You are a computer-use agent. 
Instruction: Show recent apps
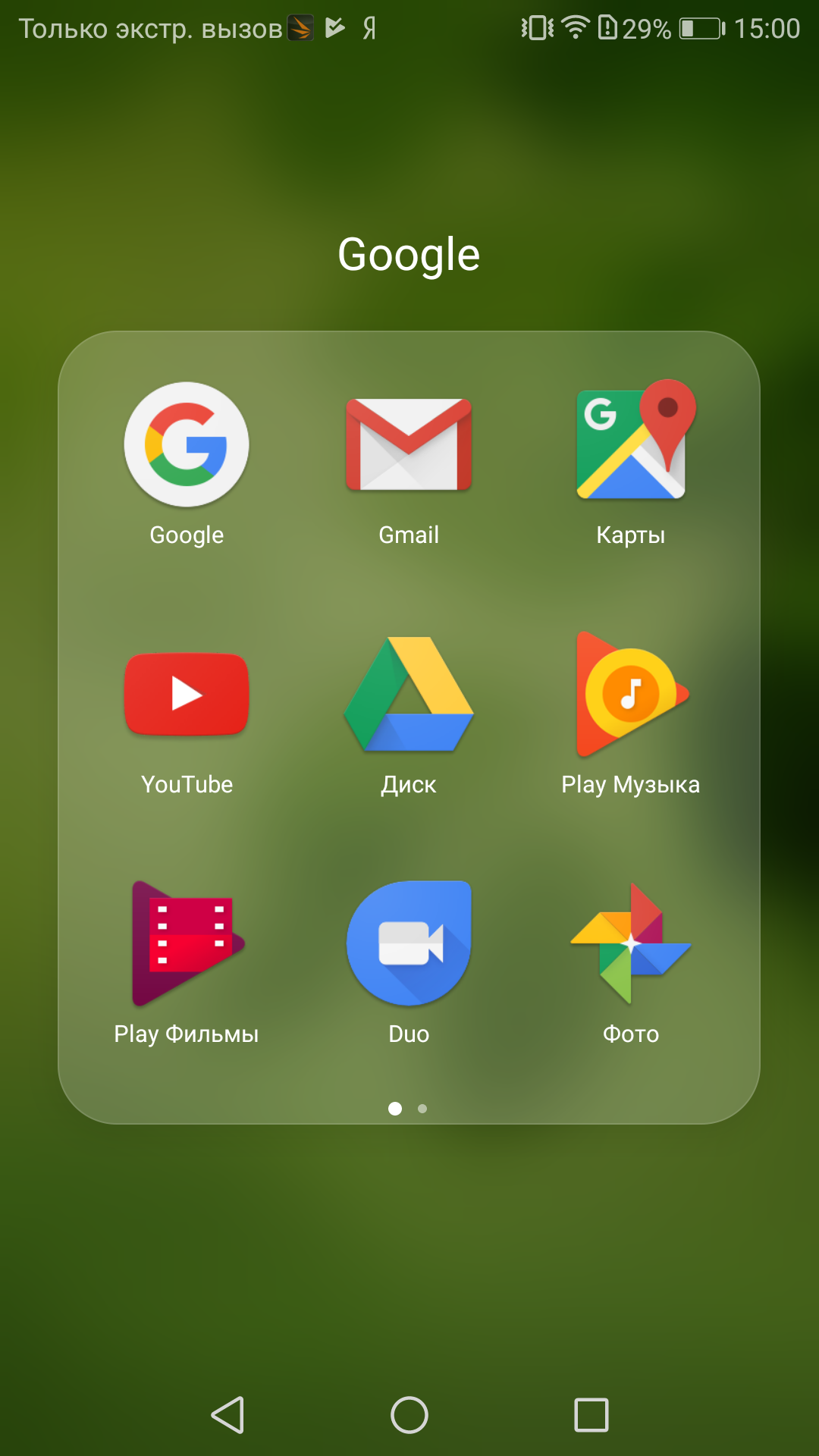click(x=591, y=1415)
